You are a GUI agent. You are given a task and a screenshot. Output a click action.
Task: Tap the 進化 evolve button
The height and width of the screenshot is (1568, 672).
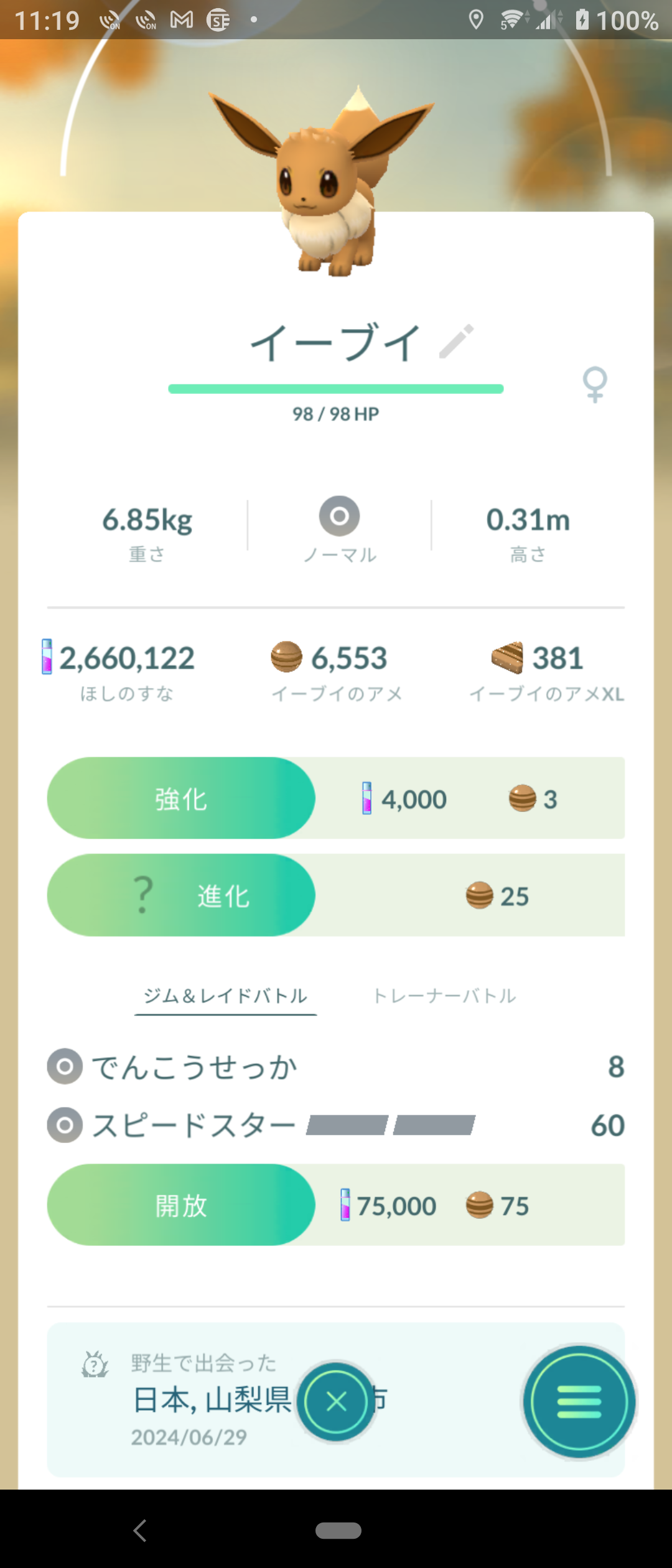point(181,895)
